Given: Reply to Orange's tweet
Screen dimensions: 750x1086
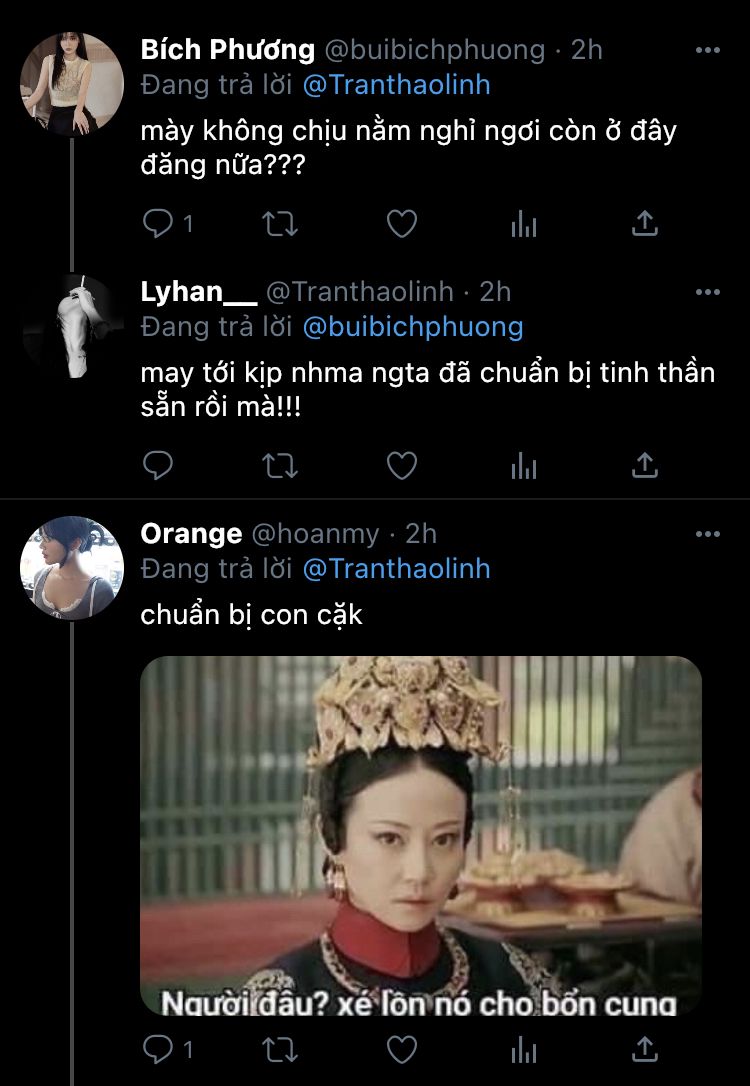Looking at the screenshot, I should click(x=158, y=1048).
